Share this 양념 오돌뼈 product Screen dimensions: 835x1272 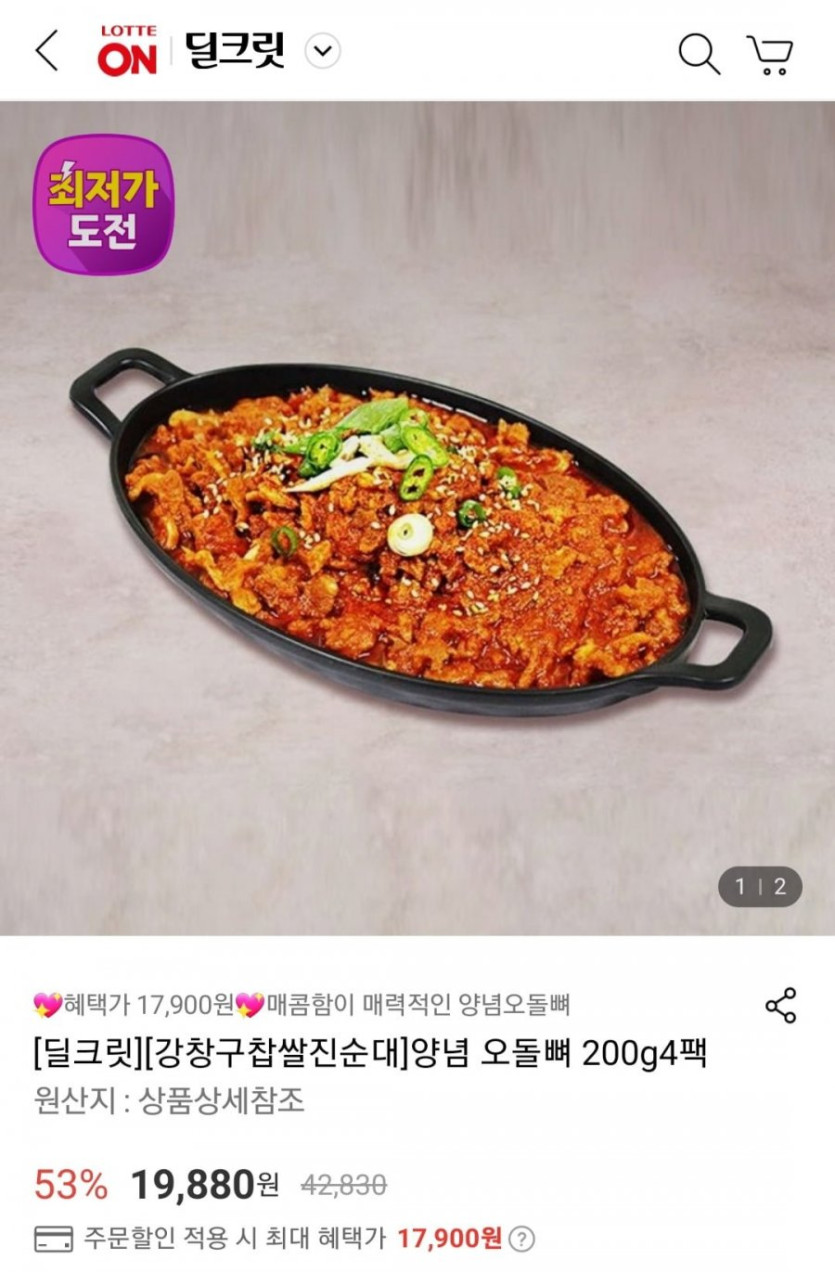[x=780, y=1005]
